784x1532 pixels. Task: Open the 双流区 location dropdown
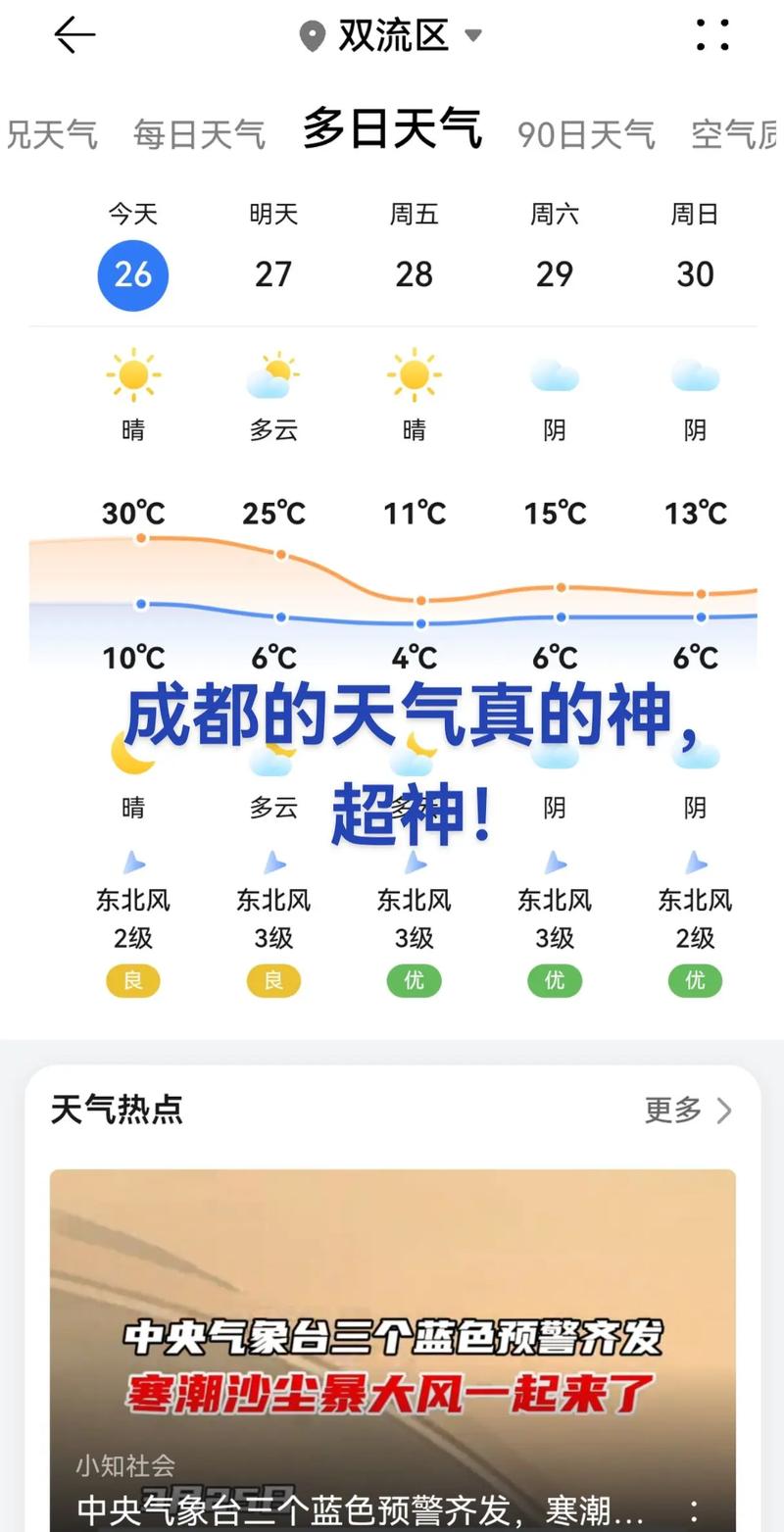point(475,35)
